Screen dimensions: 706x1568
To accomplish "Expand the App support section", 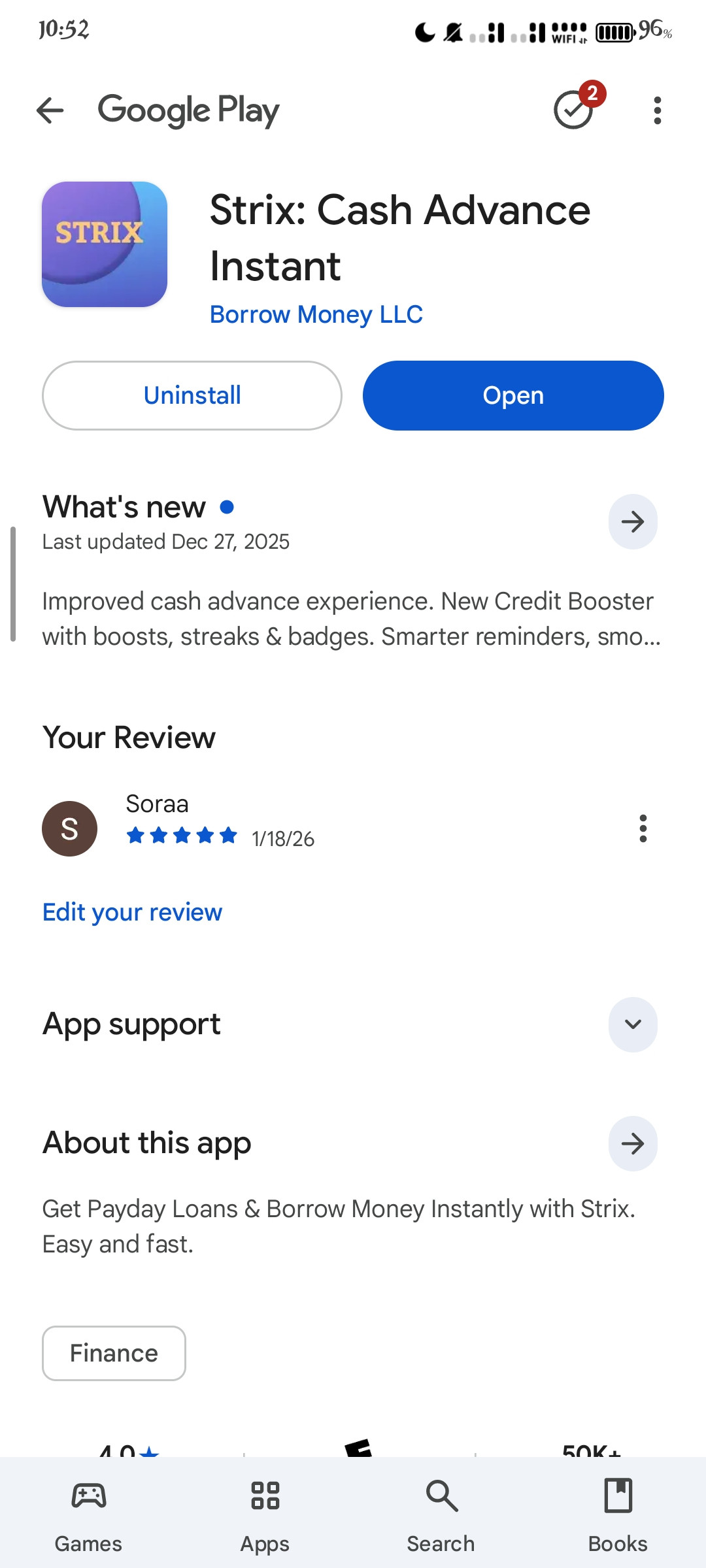I will (x=632, y=1024).
